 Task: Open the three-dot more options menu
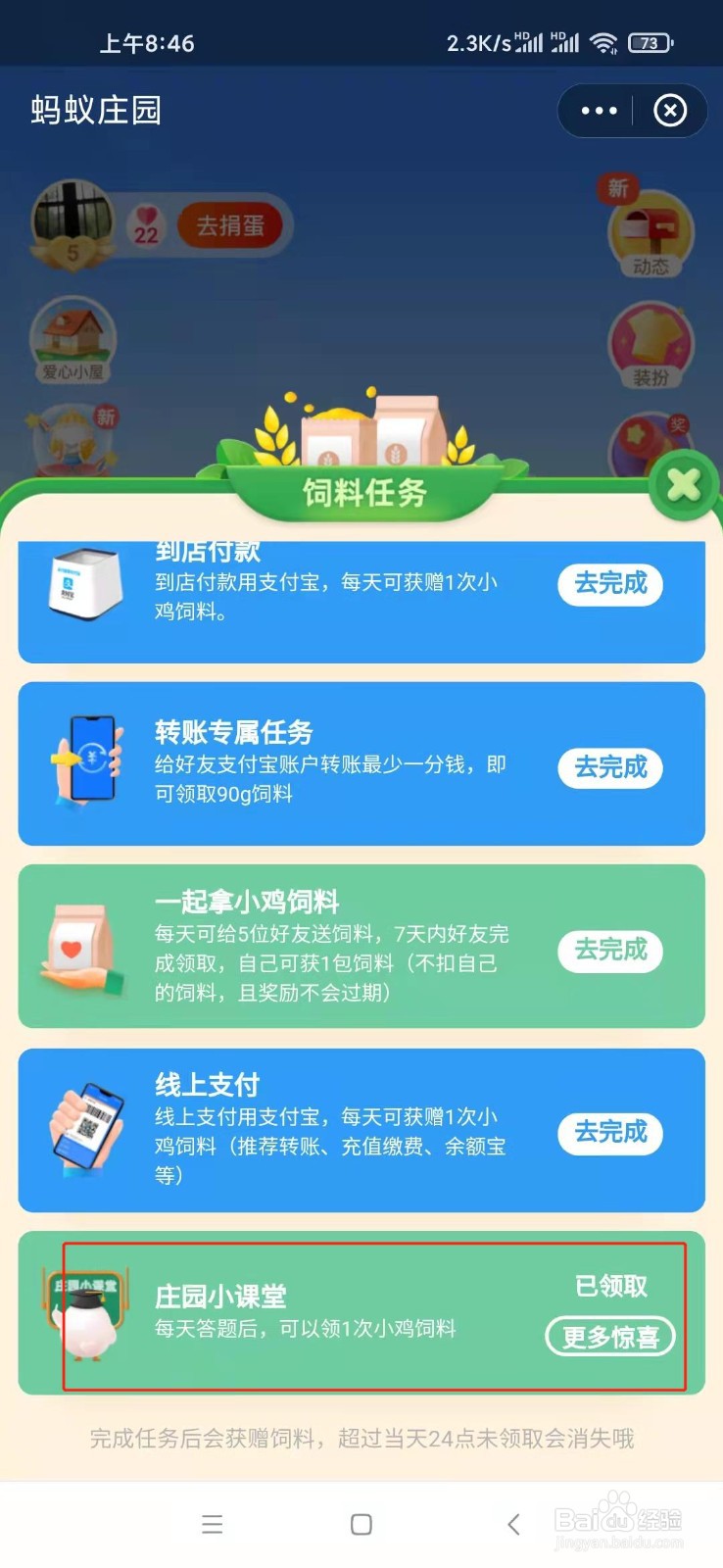598,111
